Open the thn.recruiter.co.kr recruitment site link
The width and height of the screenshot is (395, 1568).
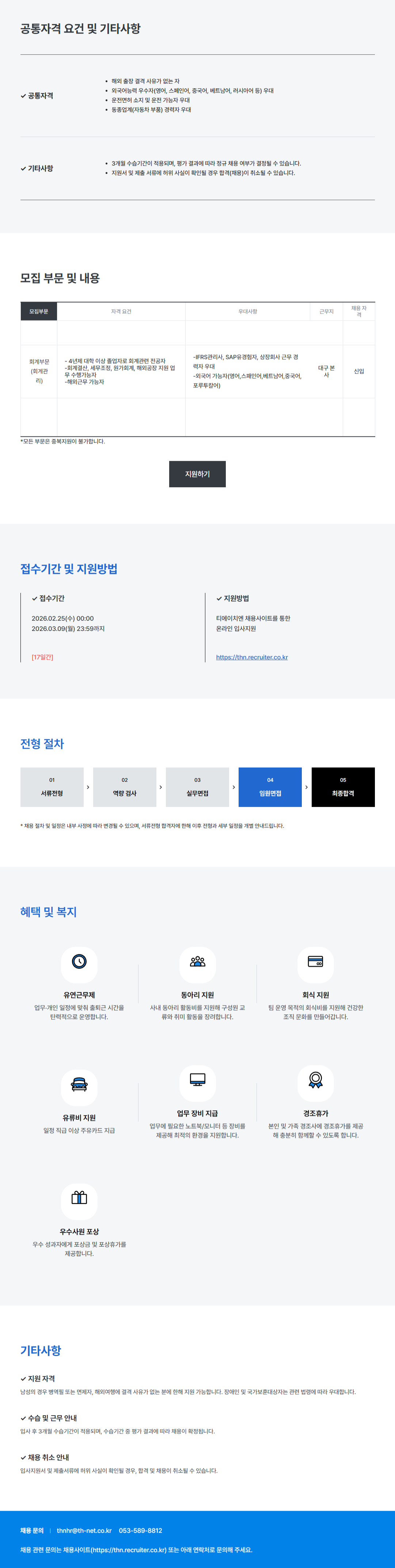251,657
